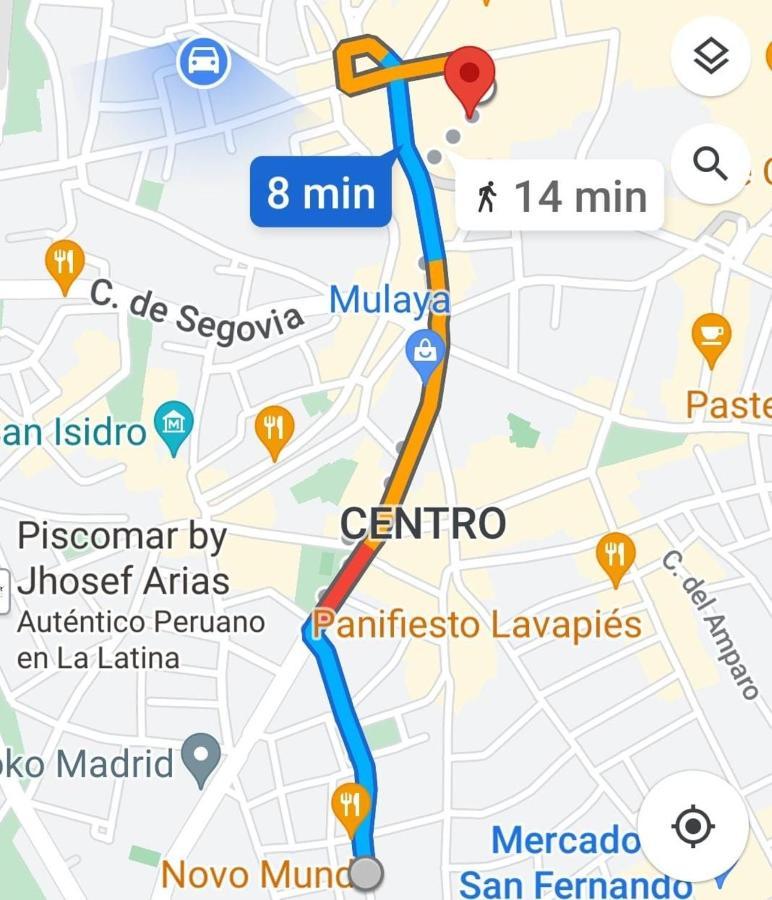Select the 8 min driving route label
Image resolution: width=772 pixels, height=900 pixels.
320,192
